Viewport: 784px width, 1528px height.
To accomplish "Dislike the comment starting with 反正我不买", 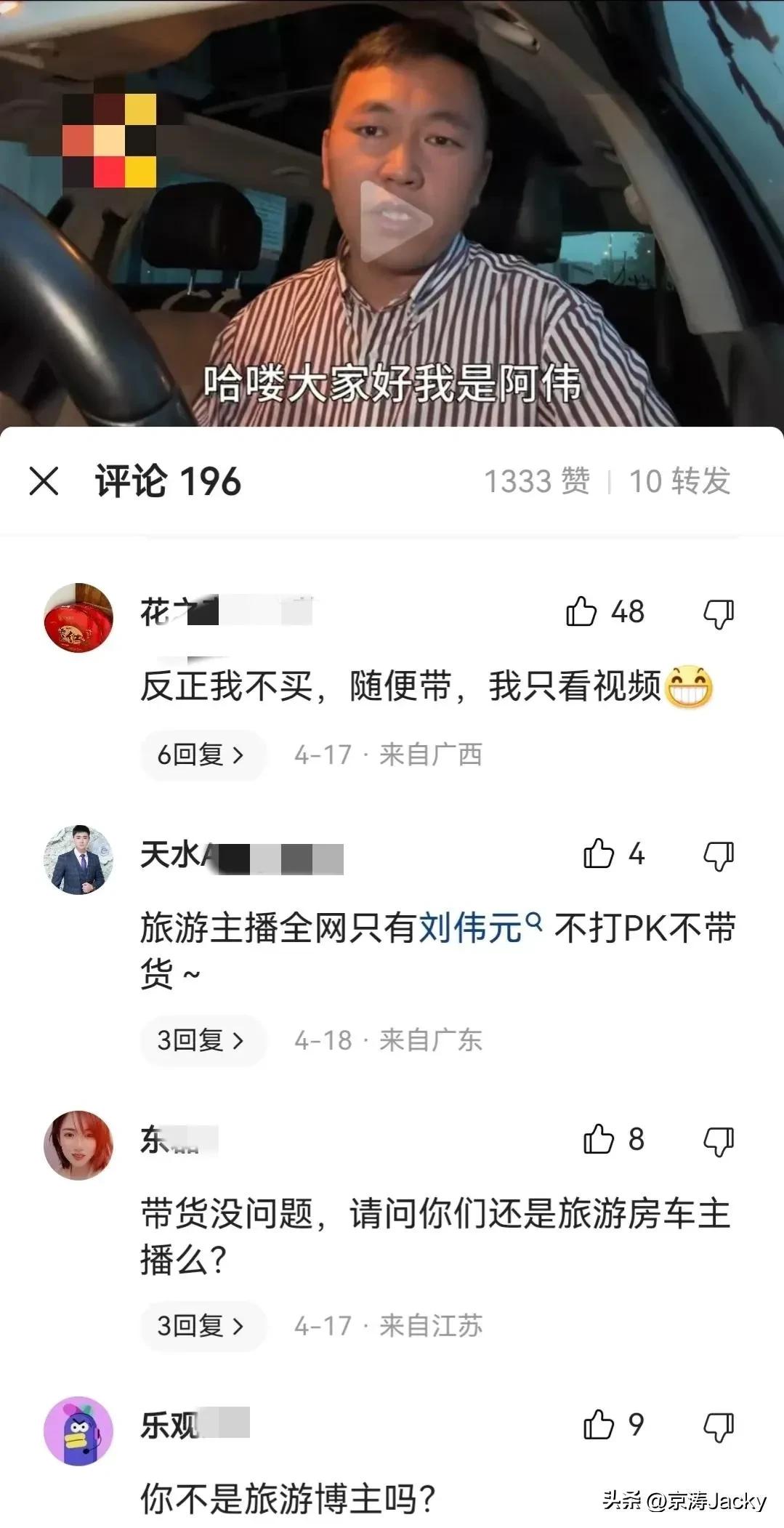I will (719, 613).
